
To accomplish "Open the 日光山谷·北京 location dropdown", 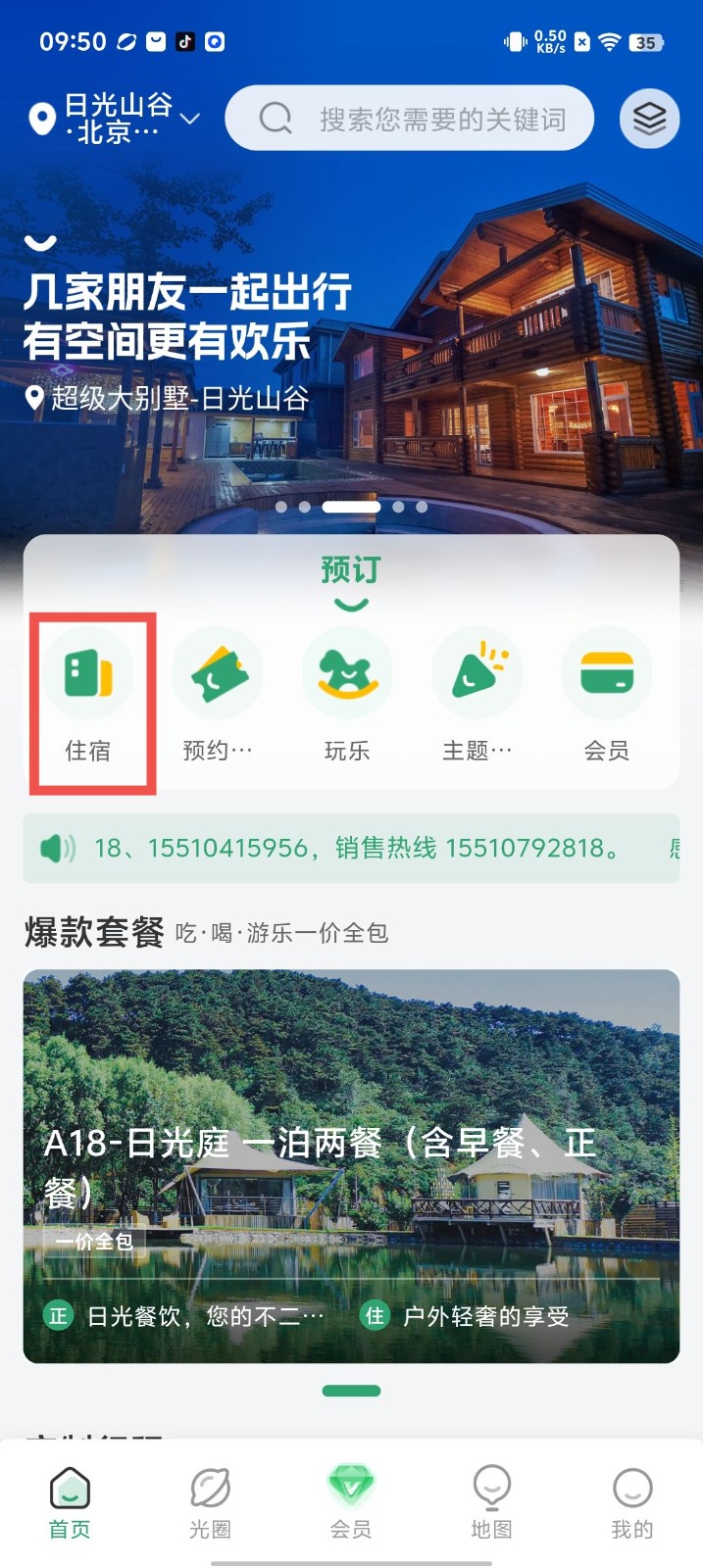I will tap(115, 119).
